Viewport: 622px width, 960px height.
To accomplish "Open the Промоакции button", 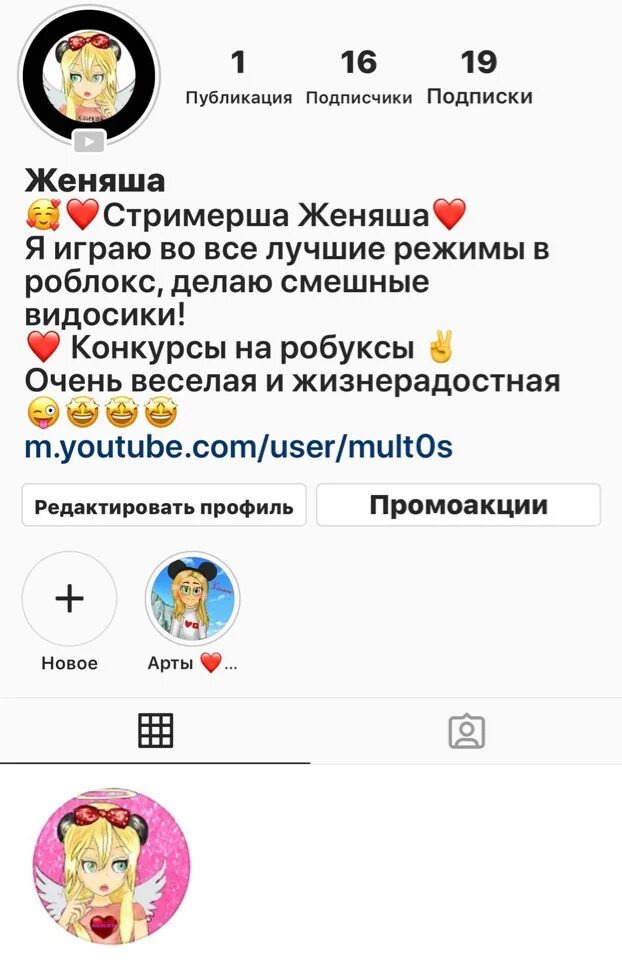I will click(458, 505).
